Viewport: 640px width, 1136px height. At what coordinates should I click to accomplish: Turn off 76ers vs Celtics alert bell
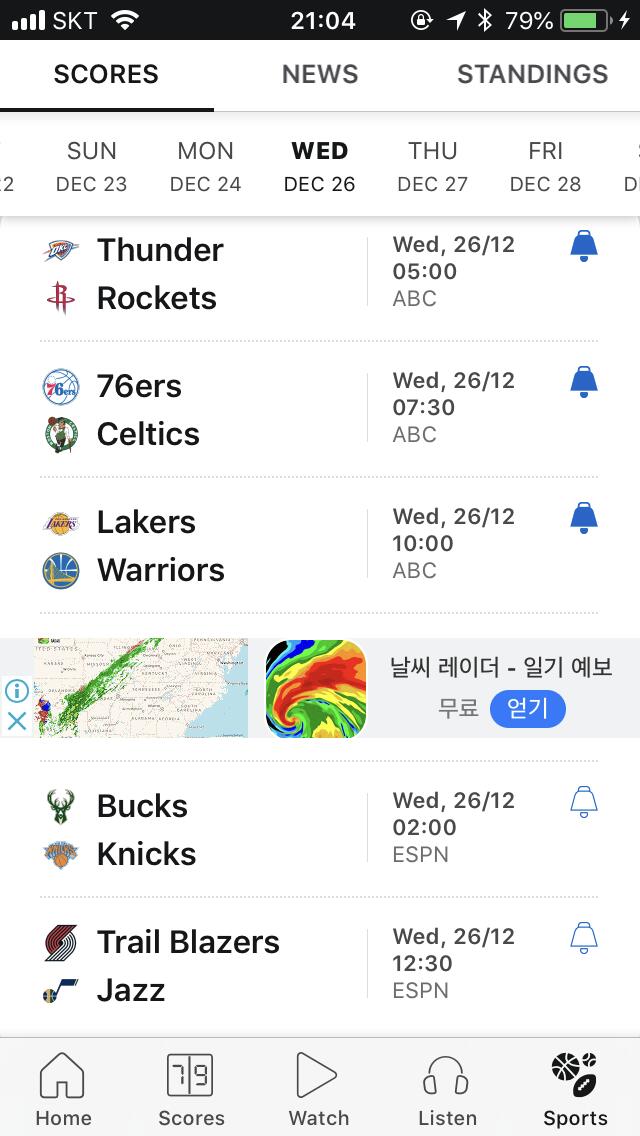pyautogui.click(x=583, y=381)
